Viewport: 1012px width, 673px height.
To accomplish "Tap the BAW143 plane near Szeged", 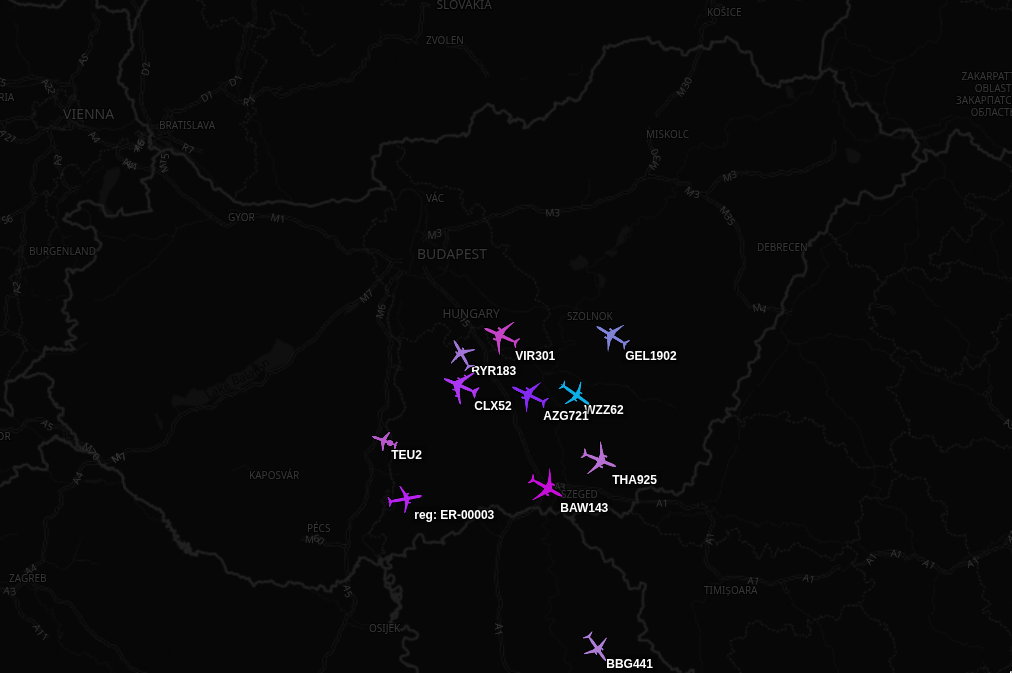I will coord(546,486).
